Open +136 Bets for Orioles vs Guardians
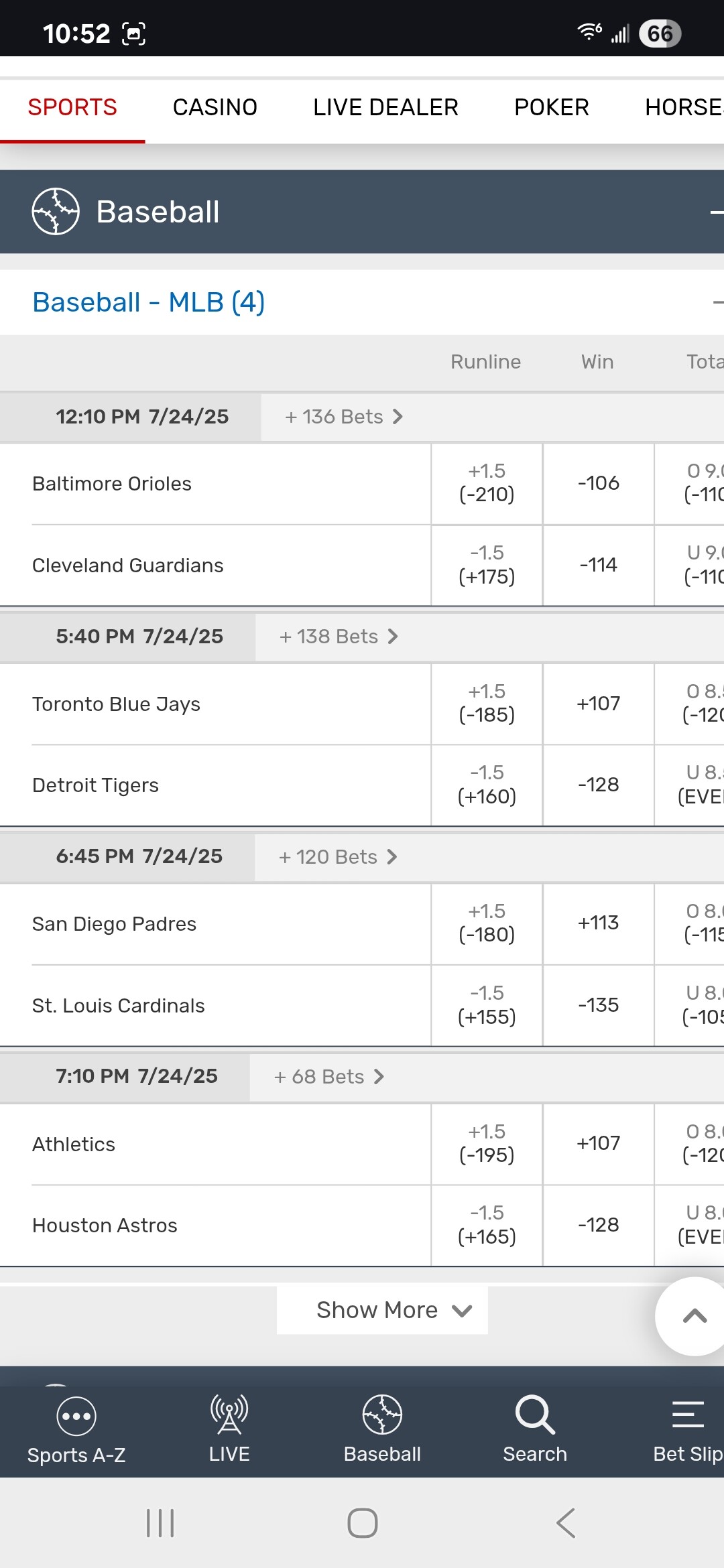This screenshot has width=724, height=1568. (x=343, y=417)
